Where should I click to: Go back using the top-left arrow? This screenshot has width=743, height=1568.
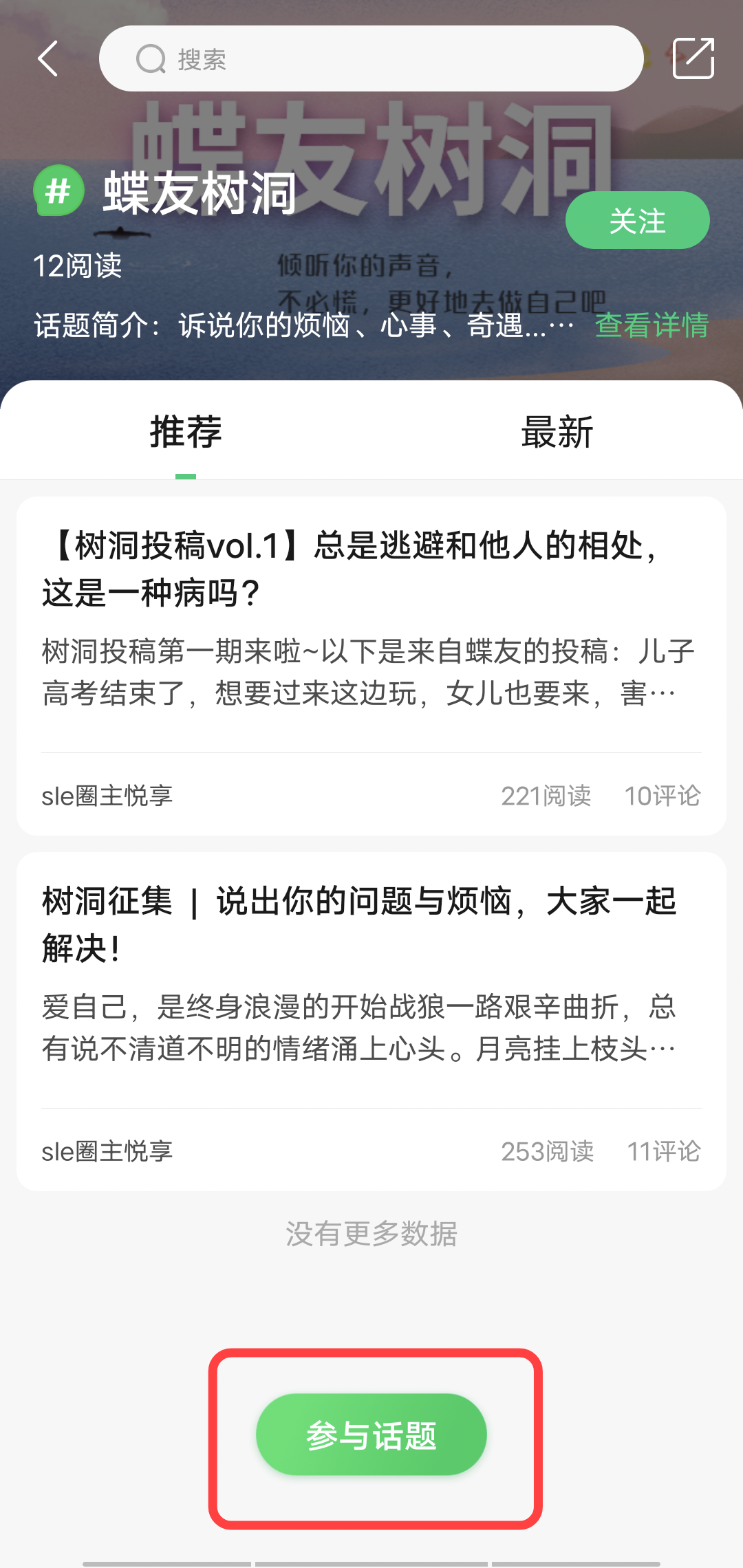(x=48, y=58)
